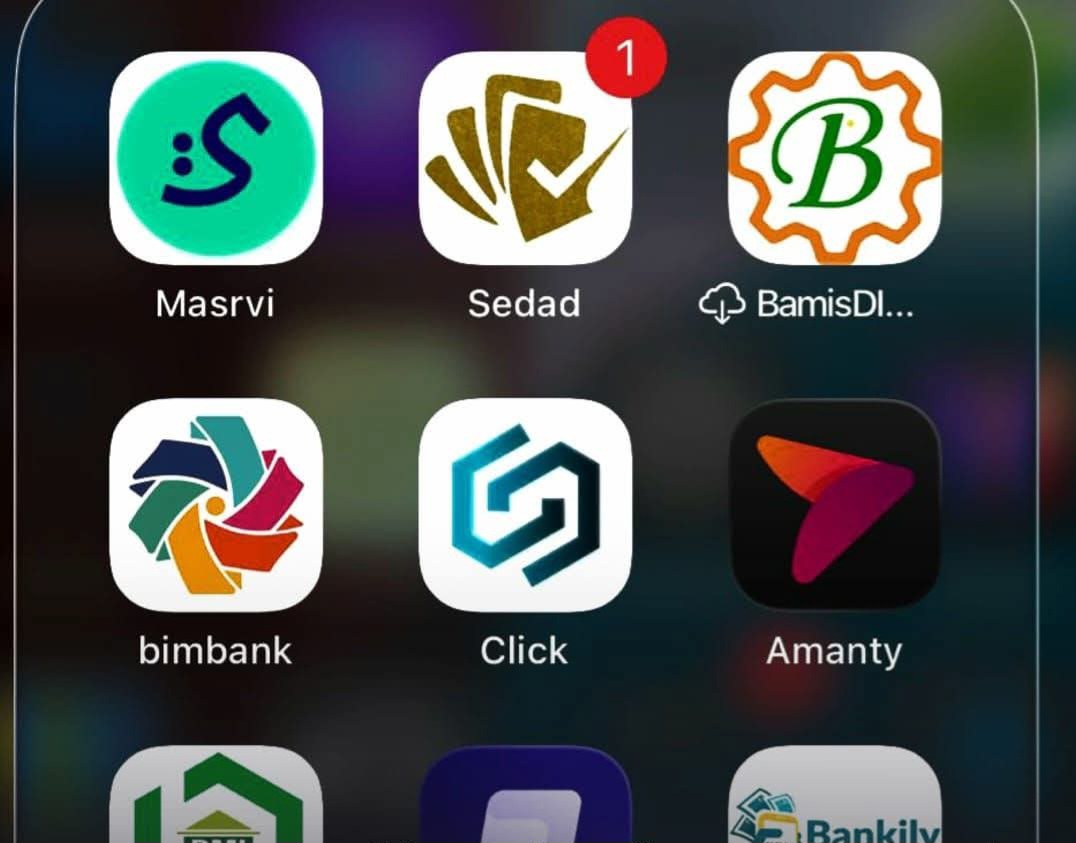1076x843 pixels.
Task: Open the Masrvi app
Action: pyautogui.click(x=216, y=158)
